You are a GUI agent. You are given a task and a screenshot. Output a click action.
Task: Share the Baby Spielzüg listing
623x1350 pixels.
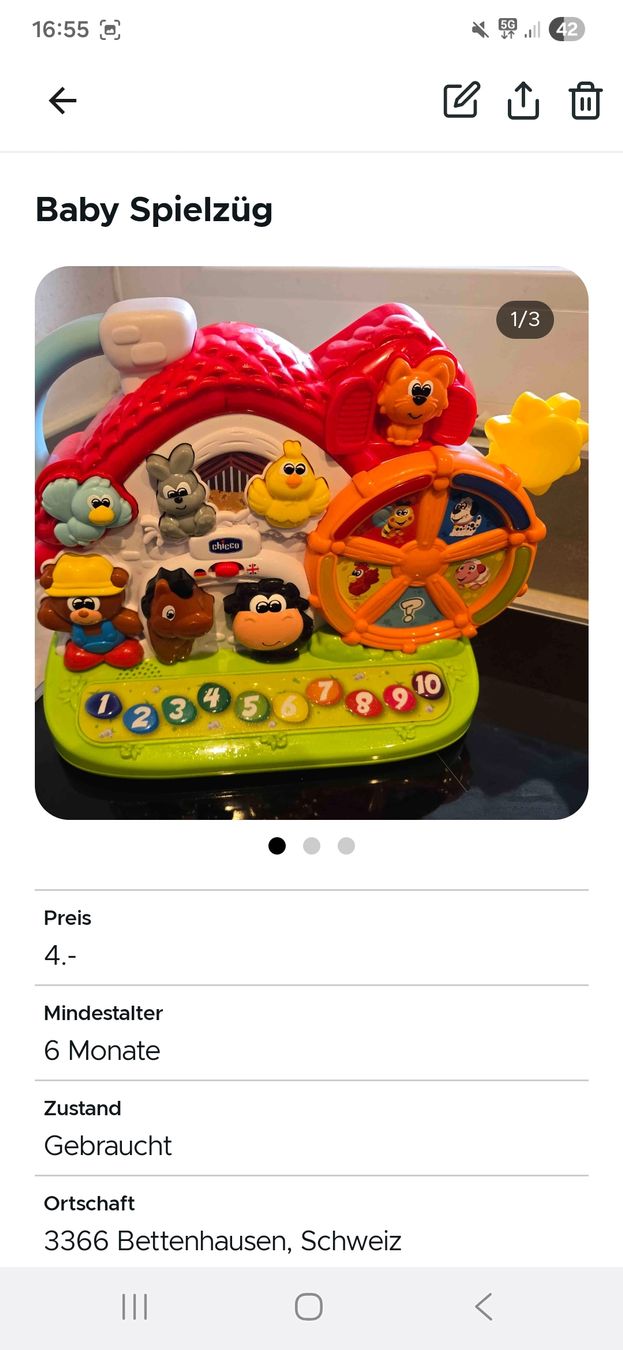[x=523, y=101]
